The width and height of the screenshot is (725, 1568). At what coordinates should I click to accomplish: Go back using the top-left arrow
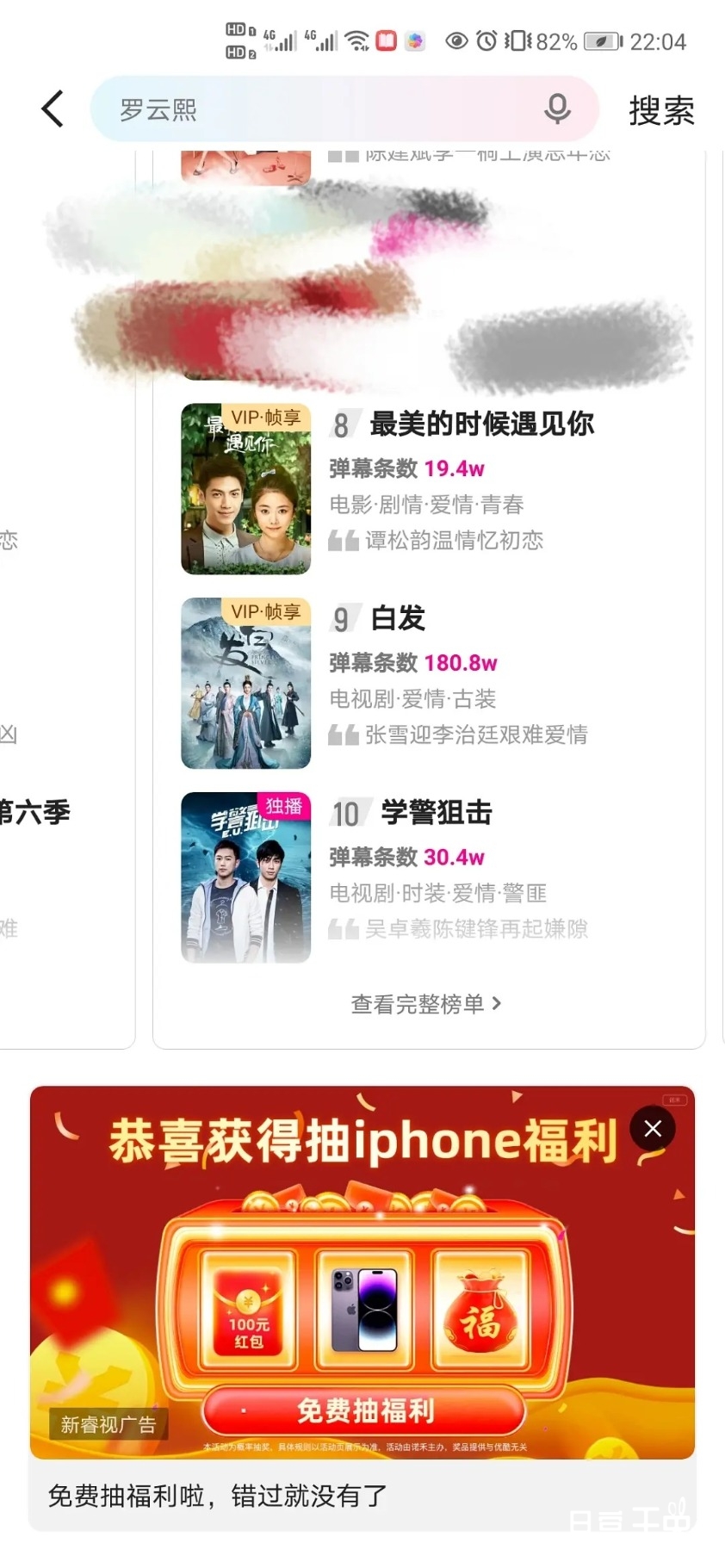coord(53,109)
